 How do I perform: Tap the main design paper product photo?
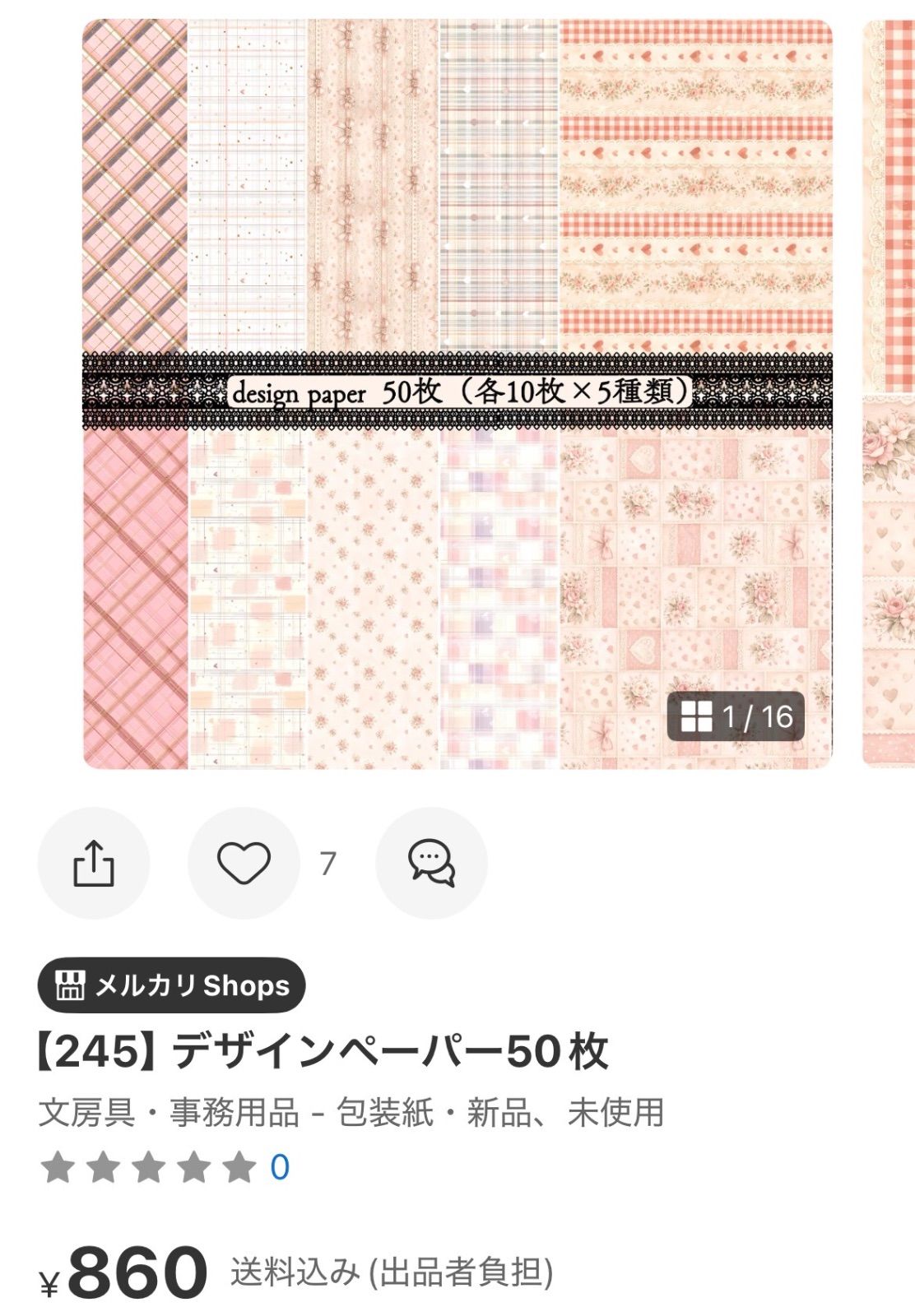(x=457, y=395)
